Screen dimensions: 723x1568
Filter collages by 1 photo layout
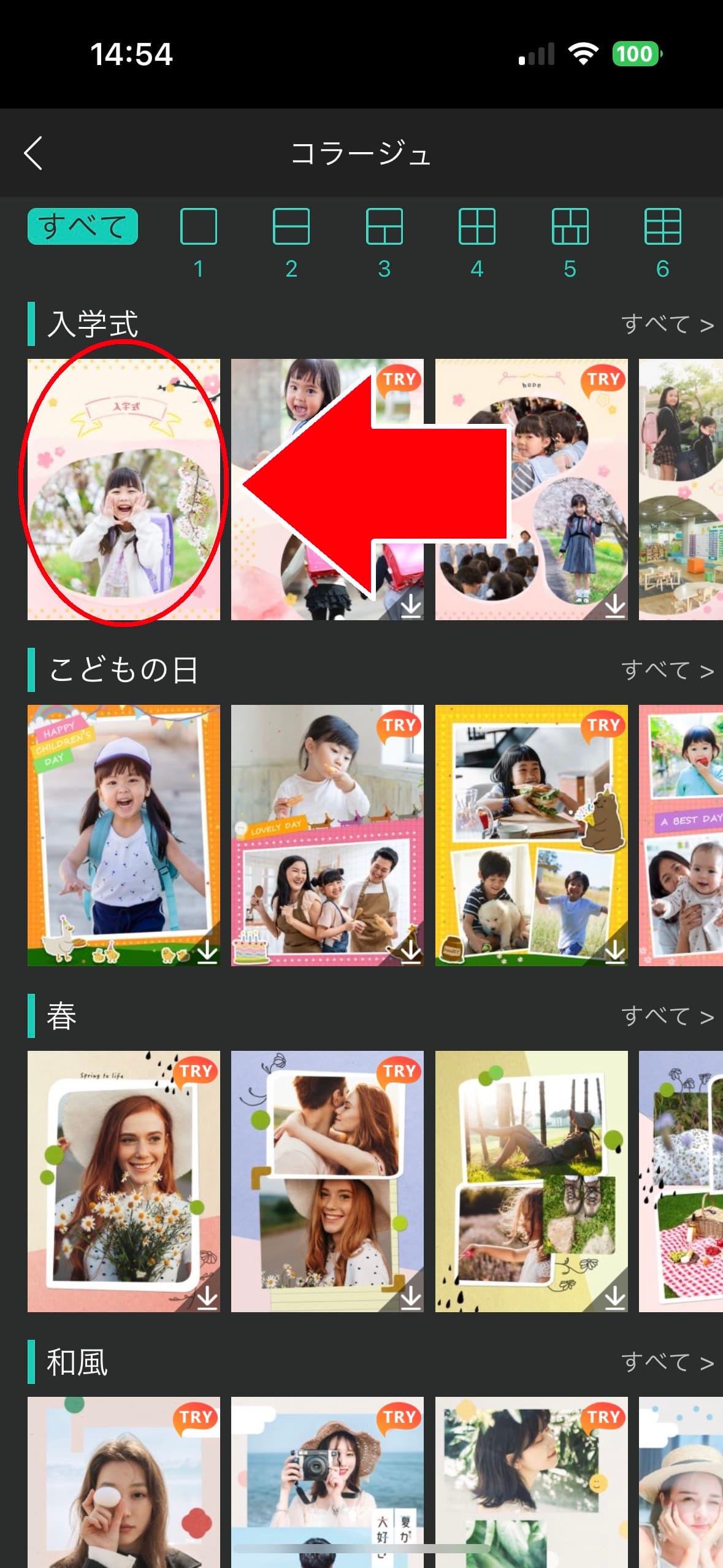(x=198, y=242)
